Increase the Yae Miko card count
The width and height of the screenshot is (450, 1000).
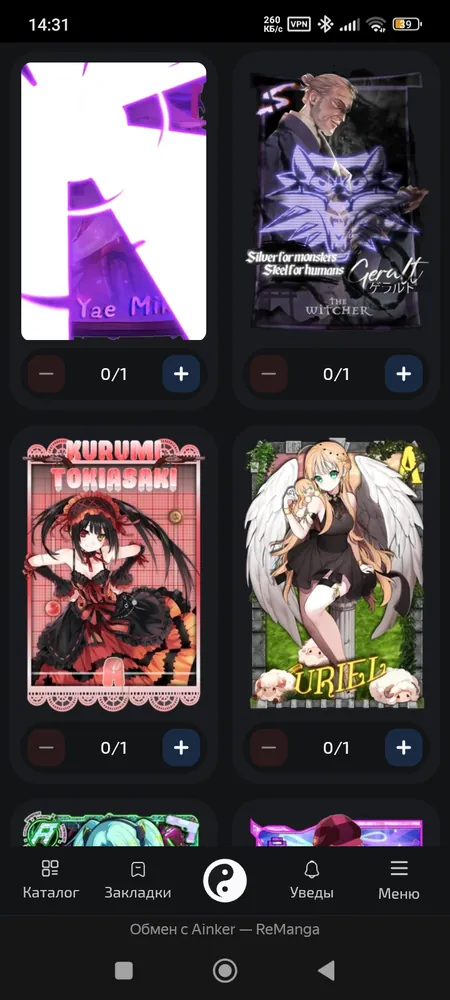(181, 374)
